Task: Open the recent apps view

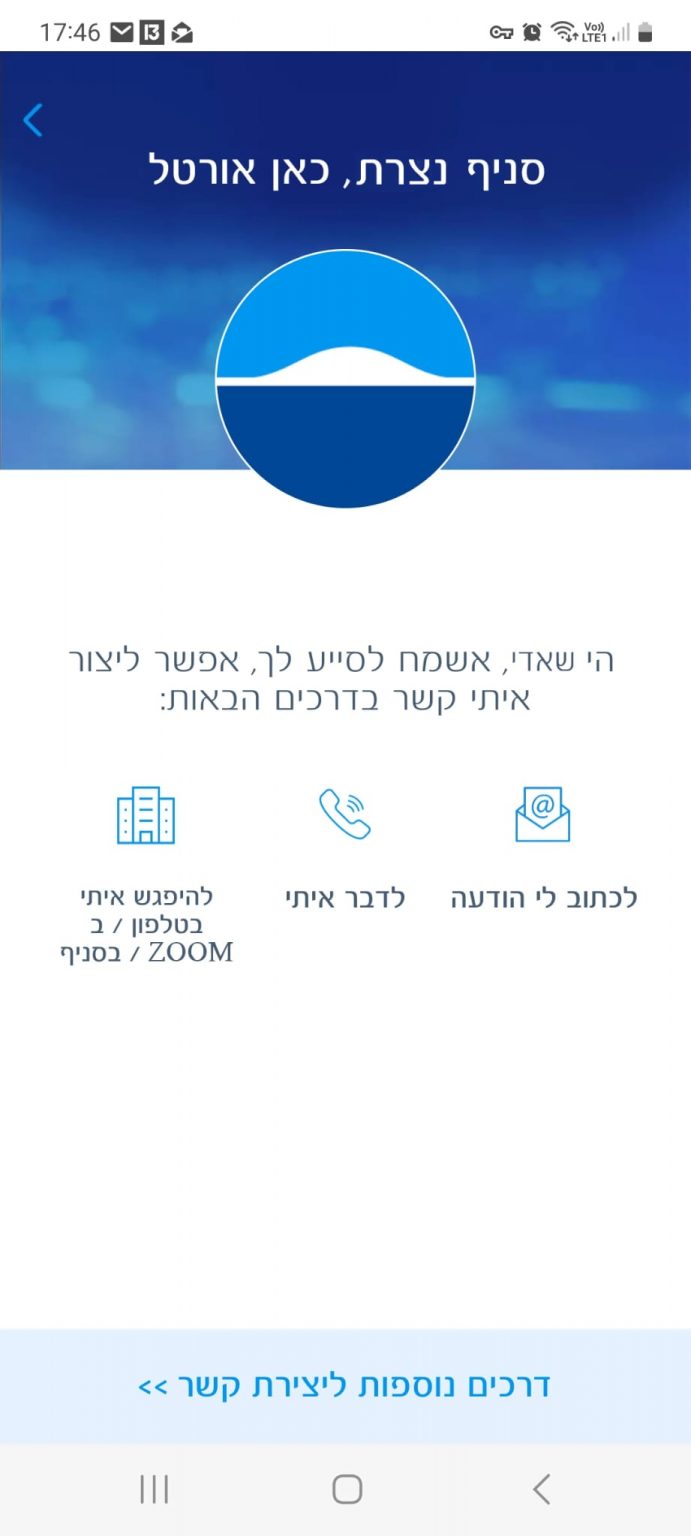Action: tap(154, 1489)
